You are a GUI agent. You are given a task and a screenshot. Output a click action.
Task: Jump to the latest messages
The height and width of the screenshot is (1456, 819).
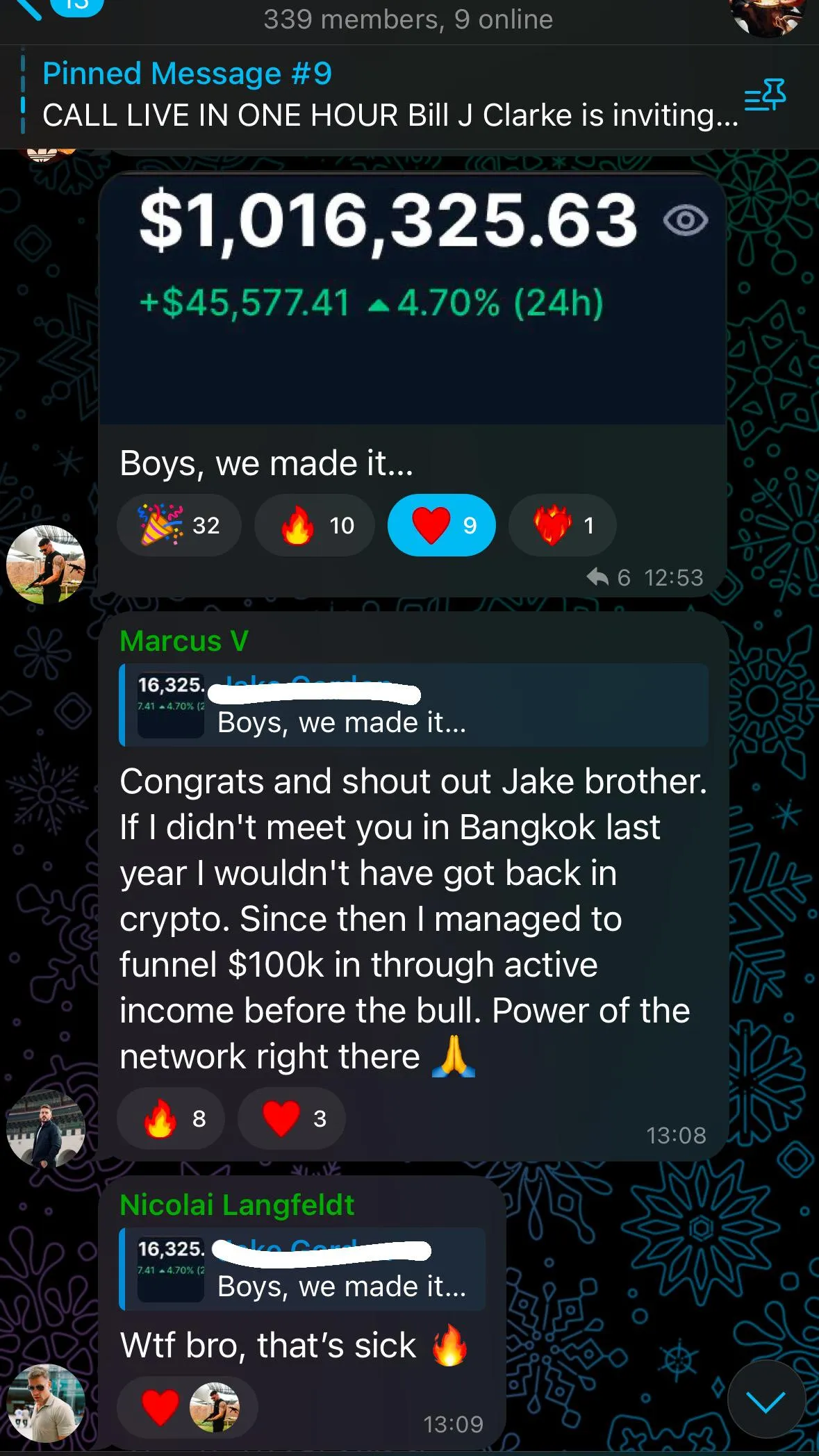point(766,1399)
